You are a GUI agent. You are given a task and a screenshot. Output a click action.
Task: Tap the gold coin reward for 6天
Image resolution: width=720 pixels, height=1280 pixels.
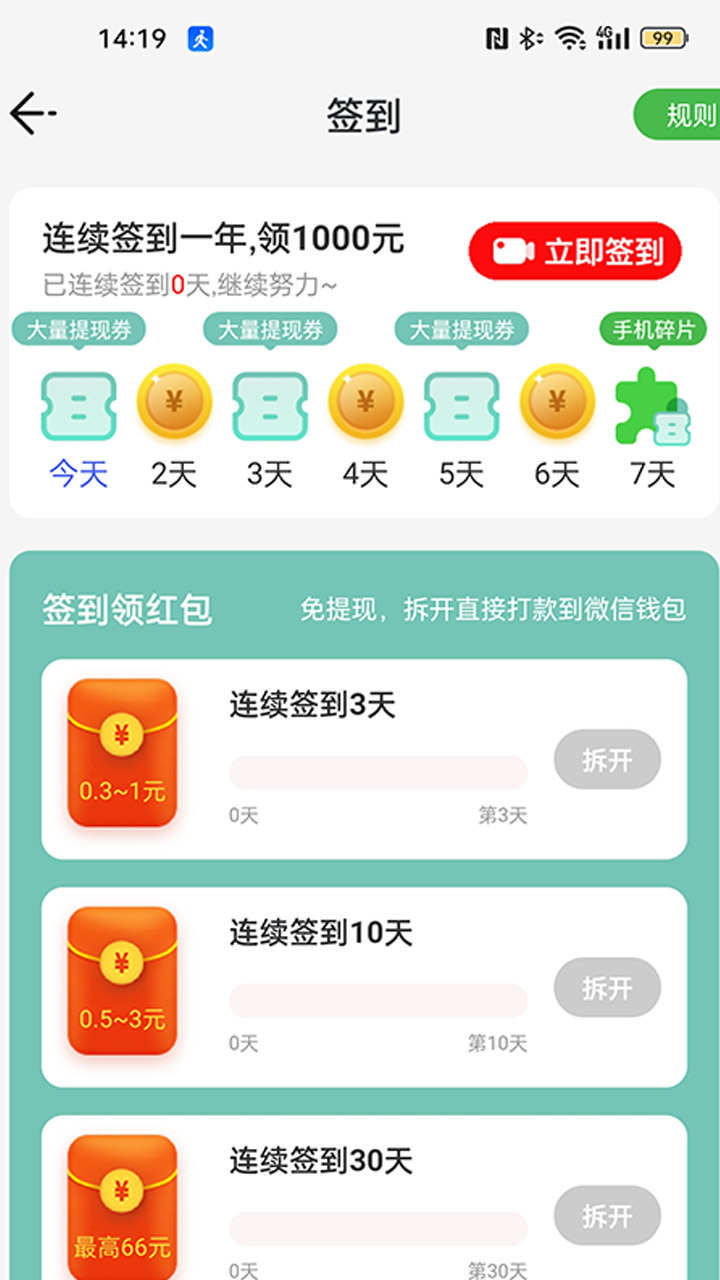pos(557,403)
